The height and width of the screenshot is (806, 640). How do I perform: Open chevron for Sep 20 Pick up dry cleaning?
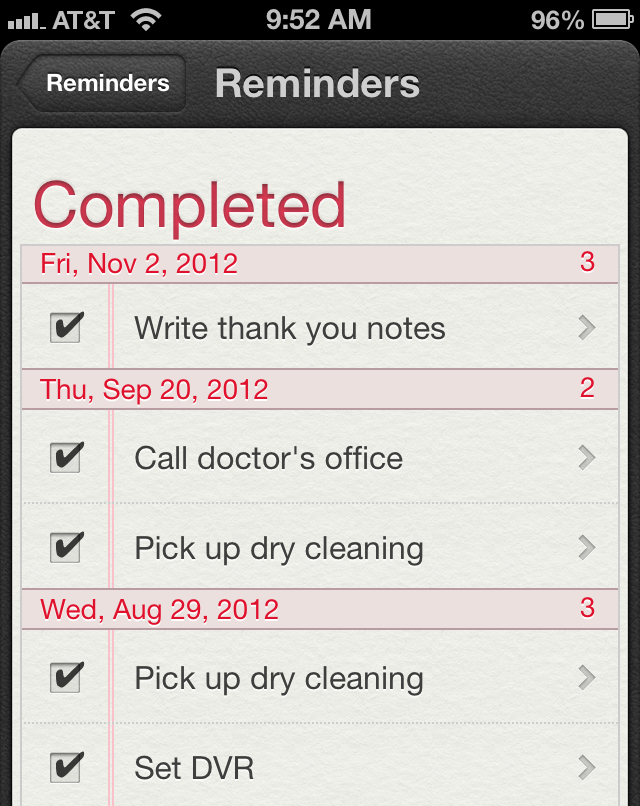coord(587,548)
